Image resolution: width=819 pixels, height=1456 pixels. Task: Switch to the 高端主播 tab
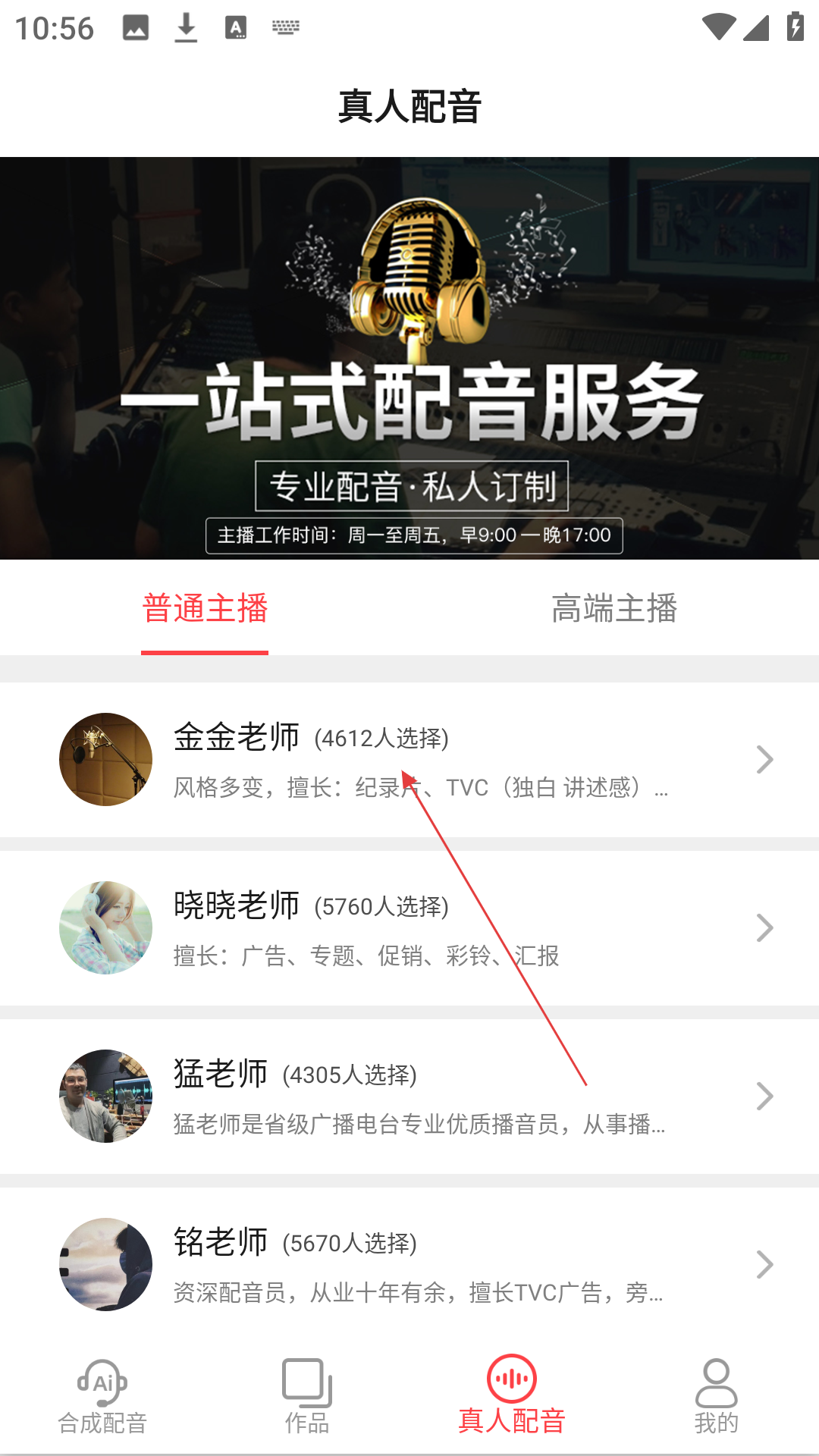(x=613, y=608)
